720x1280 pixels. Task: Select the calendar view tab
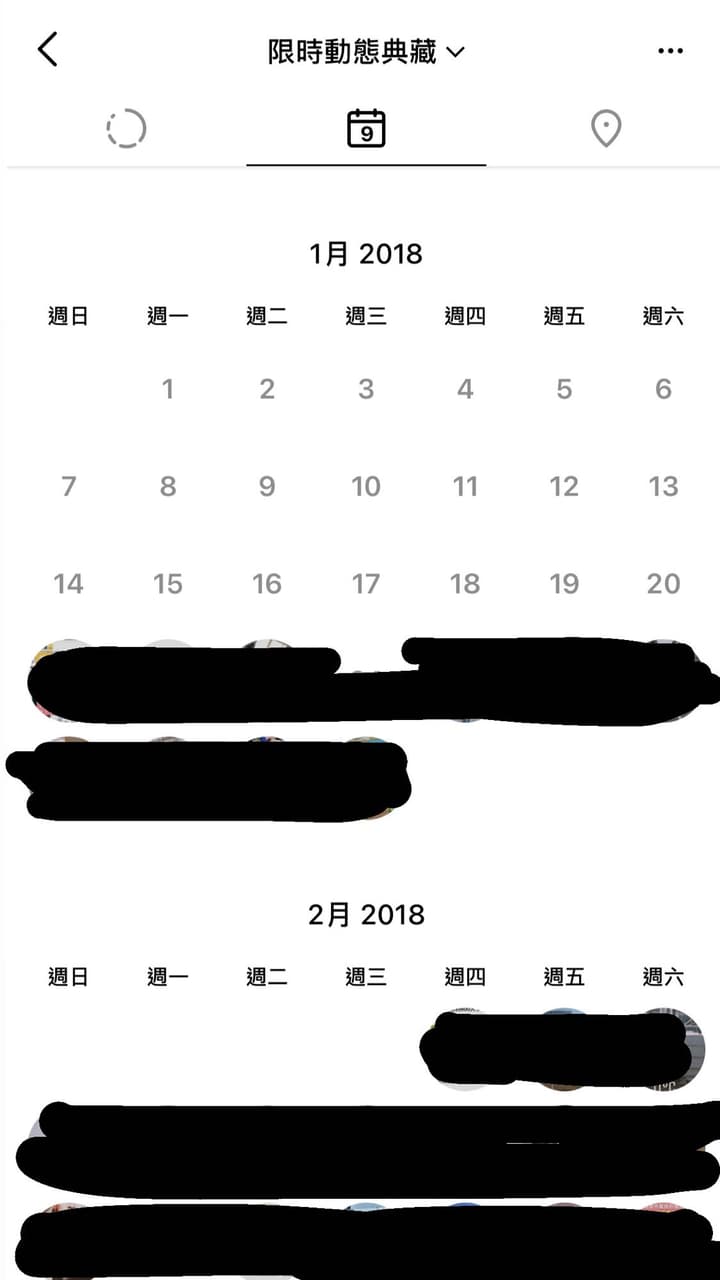(366, 129)
